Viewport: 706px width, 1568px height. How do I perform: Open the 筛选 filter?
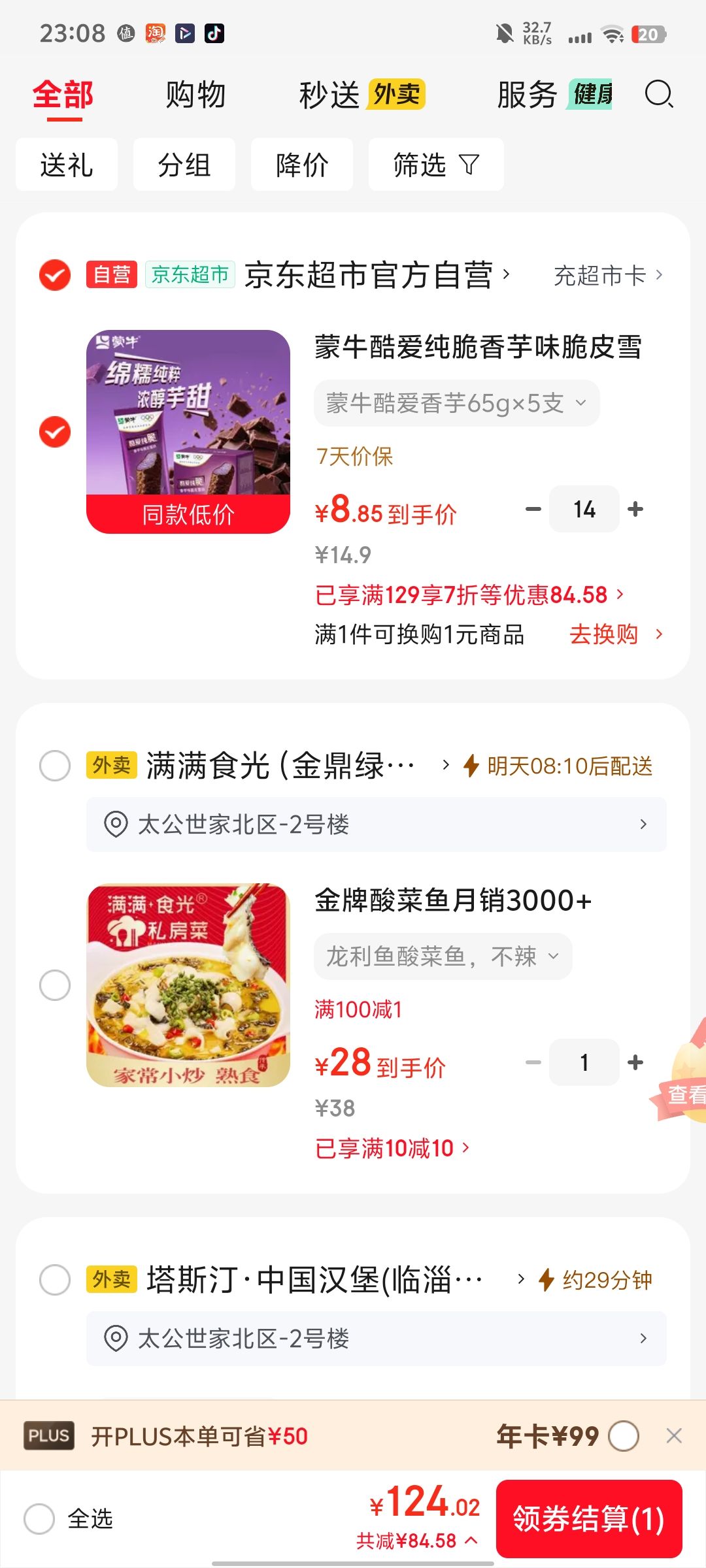click(436, 165)
